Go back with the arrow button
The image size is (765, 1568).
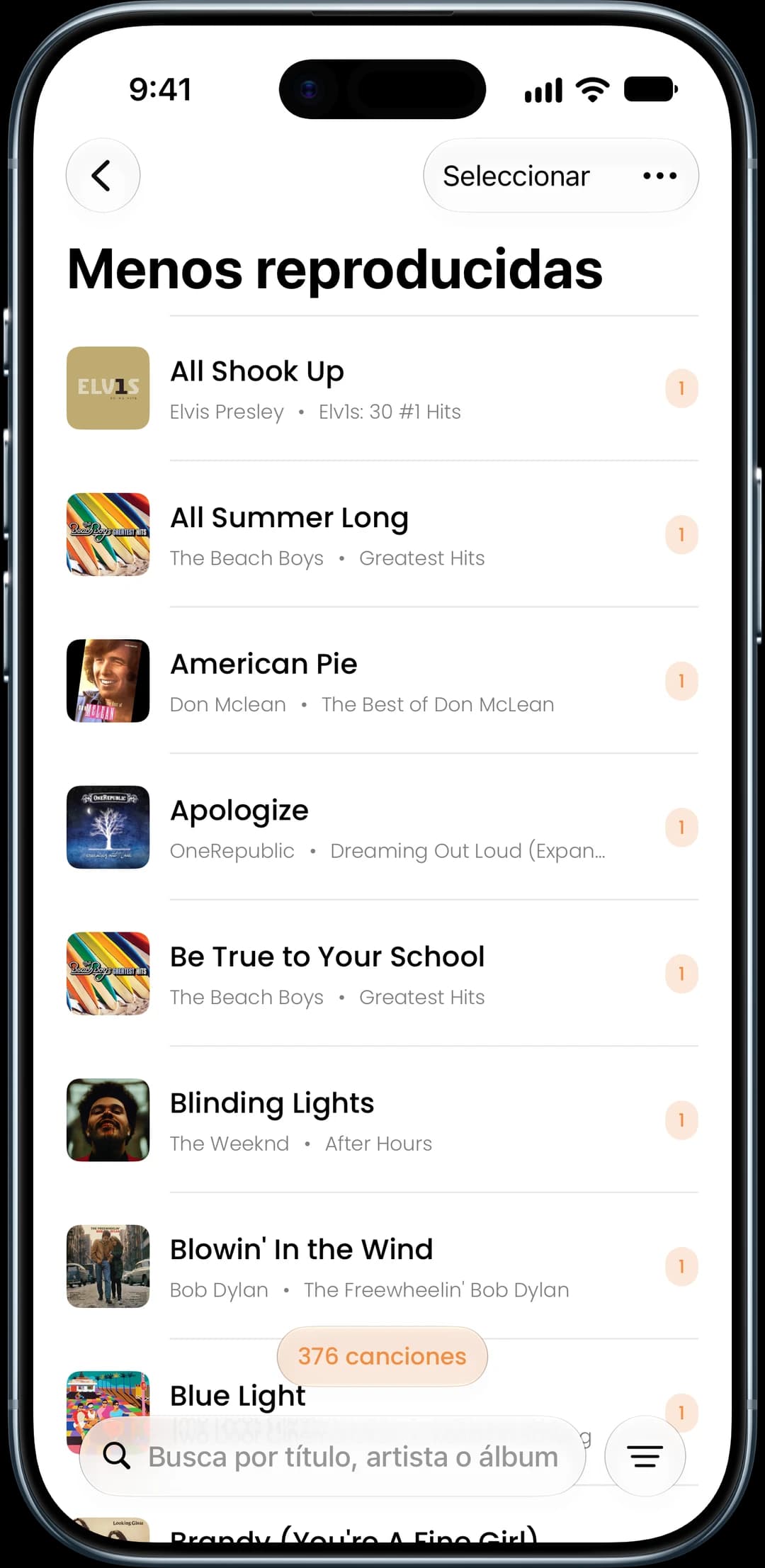point(103,176)
